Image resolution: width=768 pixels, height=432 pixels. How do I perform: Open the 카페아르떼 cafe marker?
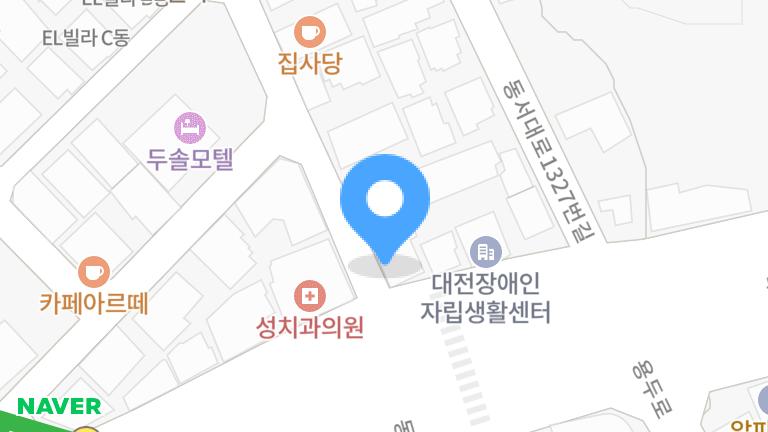coord(94,271)
